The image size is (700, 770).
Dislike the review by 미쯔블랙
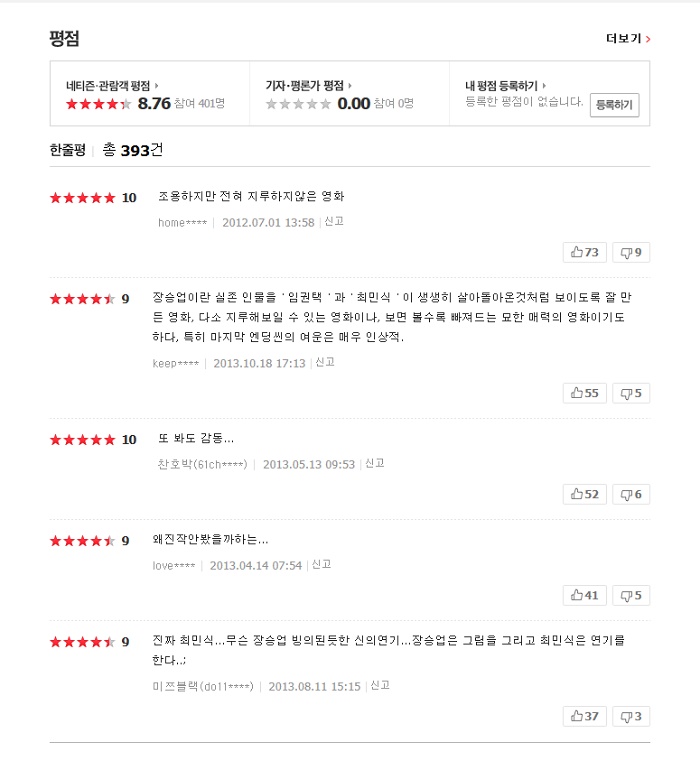[631, 716]
